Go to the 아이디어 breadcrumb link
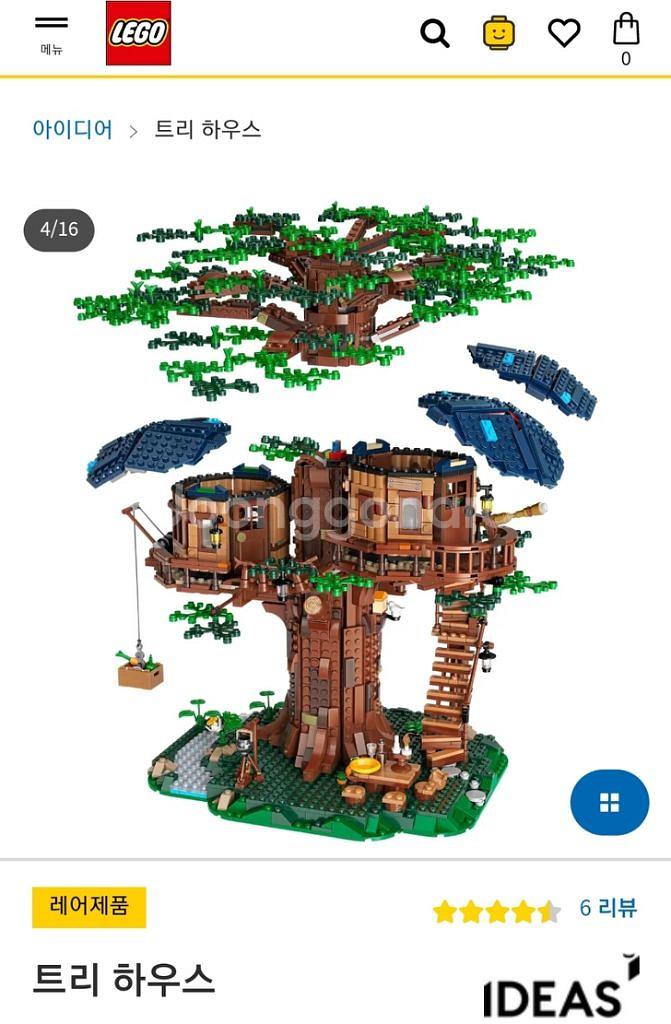 pos(72,129)
